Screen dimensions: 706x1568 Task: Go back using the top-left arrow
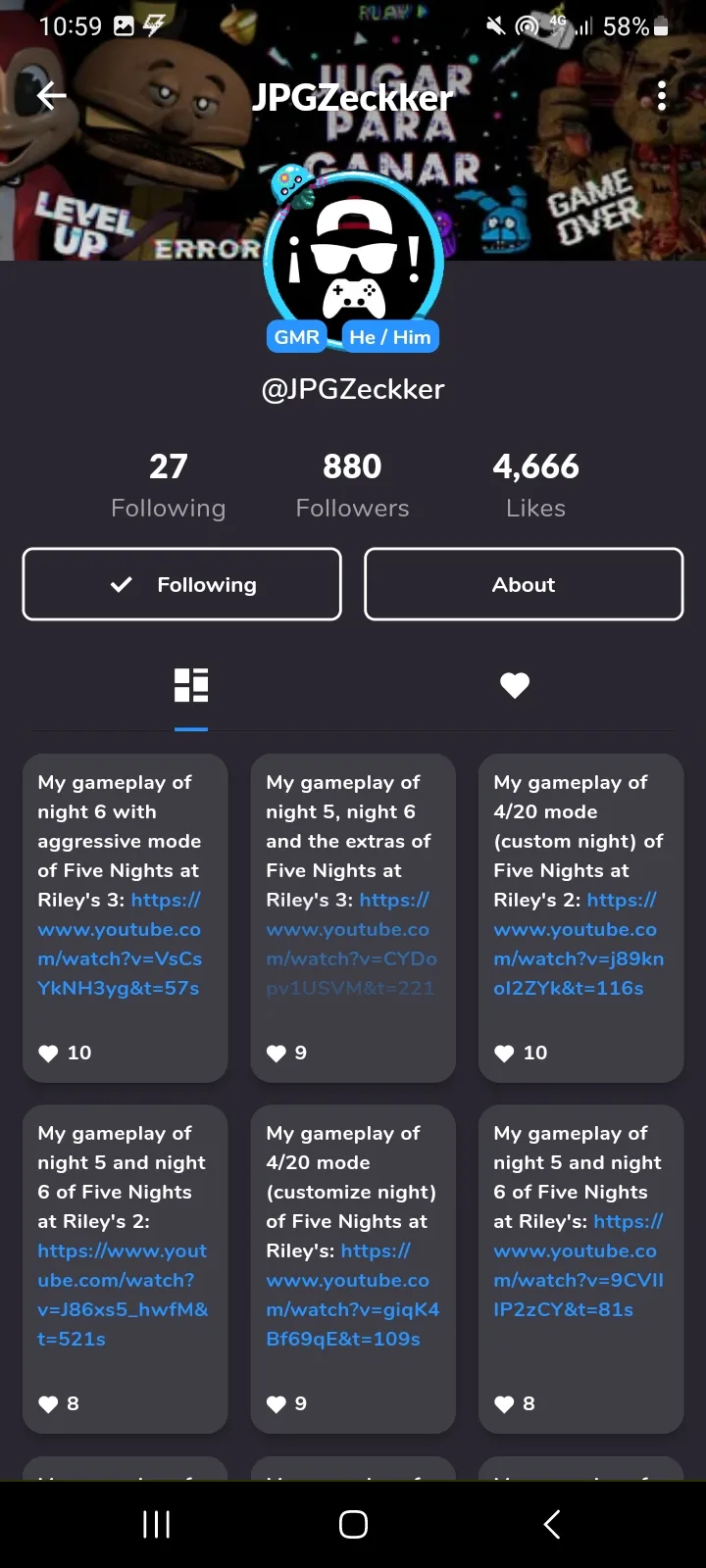coord(51,95)
